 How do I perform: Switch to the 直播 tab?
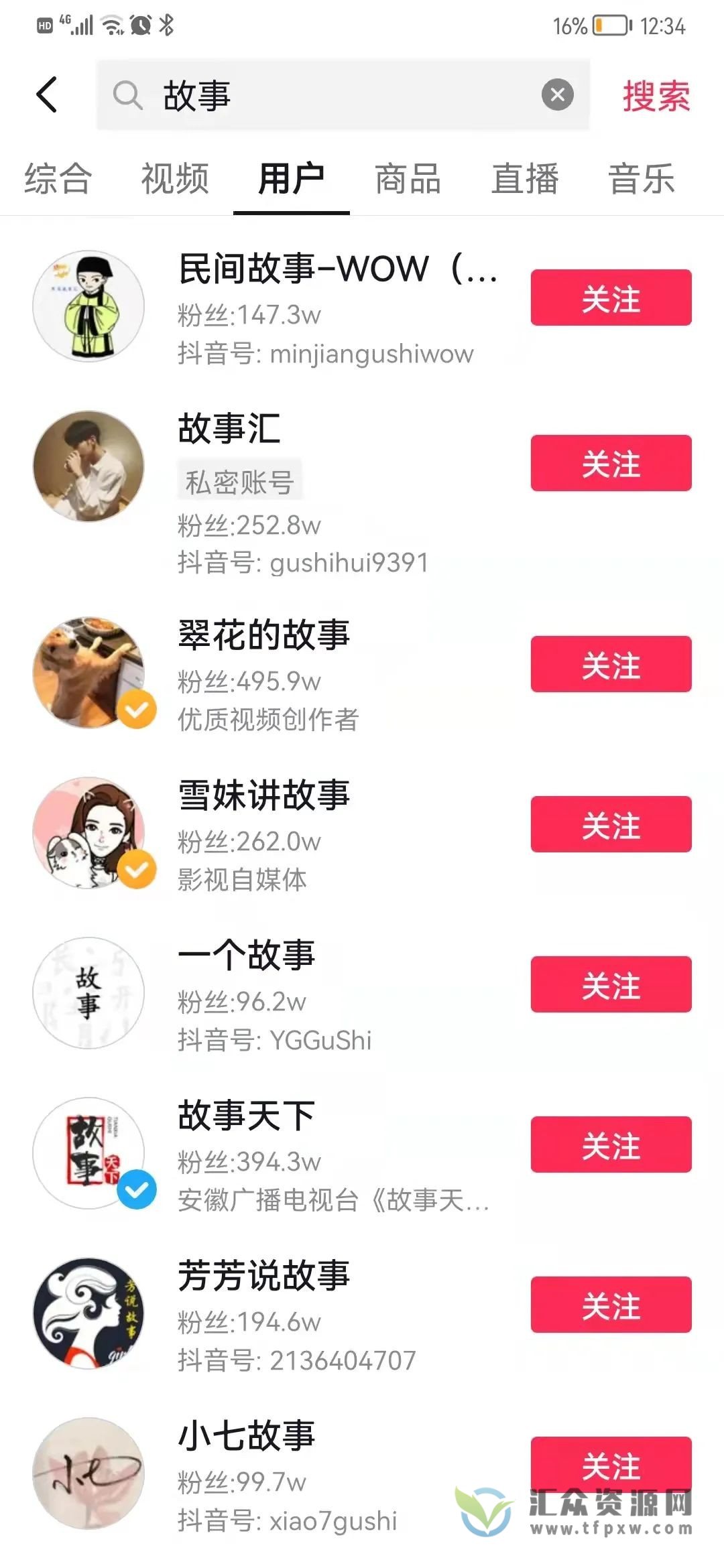[x=526, y=179]
